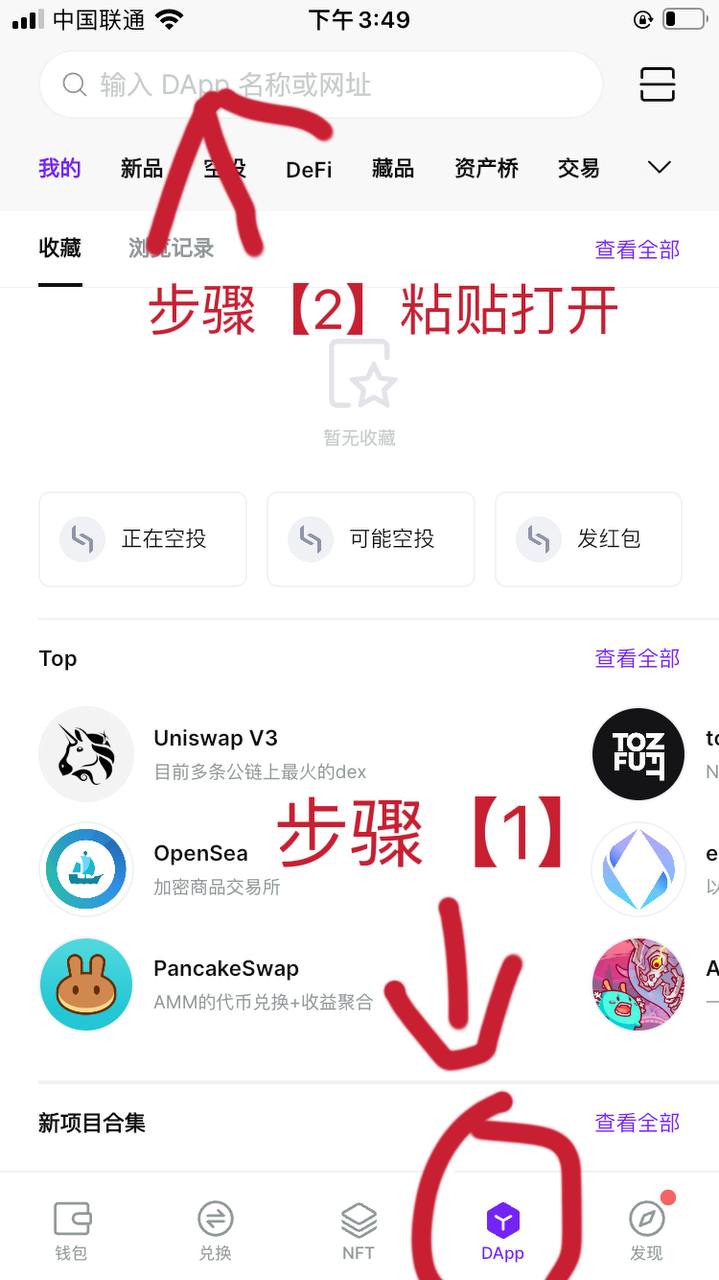
Task: Open Uniswap V3 DApp
Action: (215, 753)
